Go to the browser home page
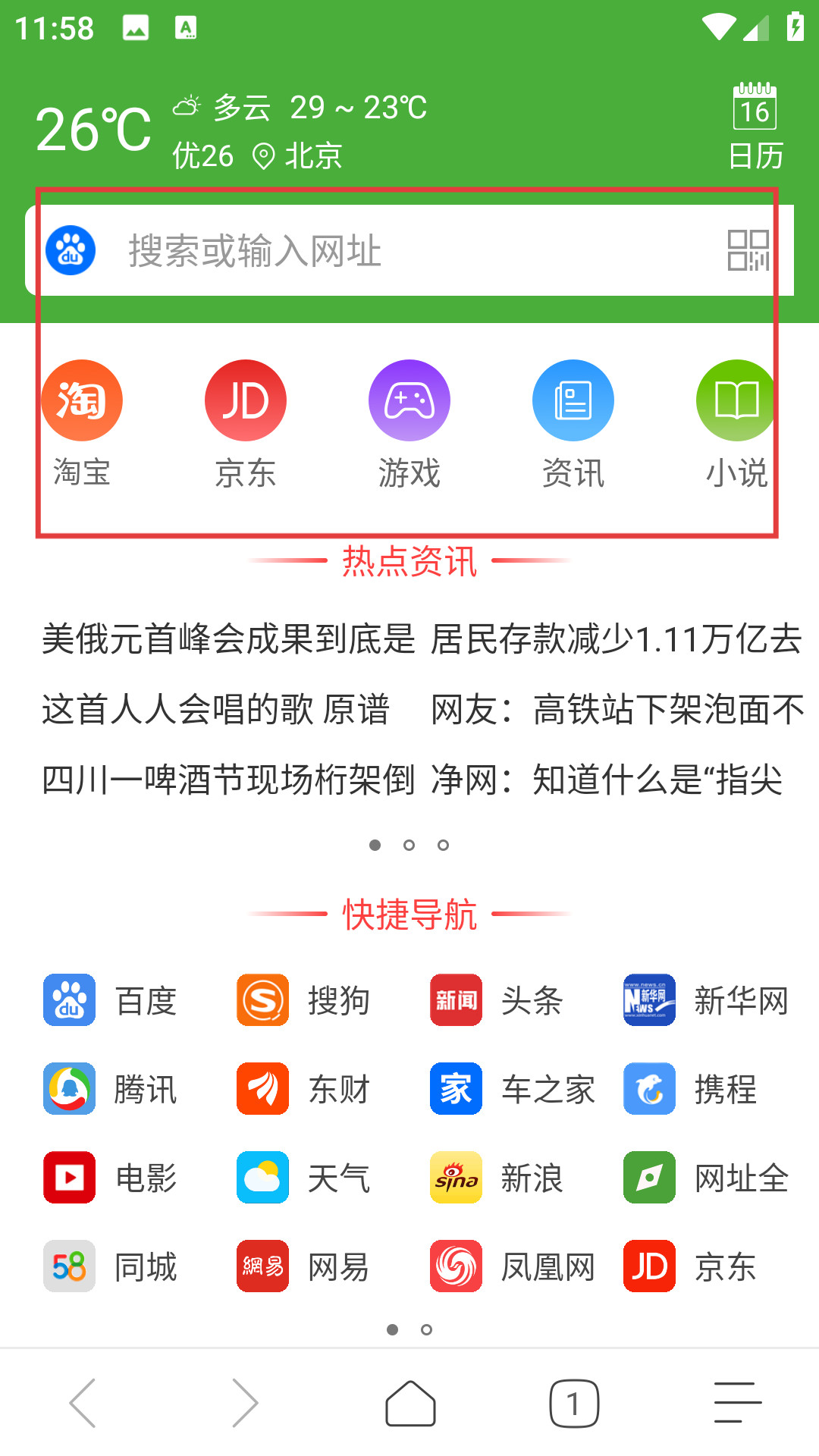 tap(410, 1403)
